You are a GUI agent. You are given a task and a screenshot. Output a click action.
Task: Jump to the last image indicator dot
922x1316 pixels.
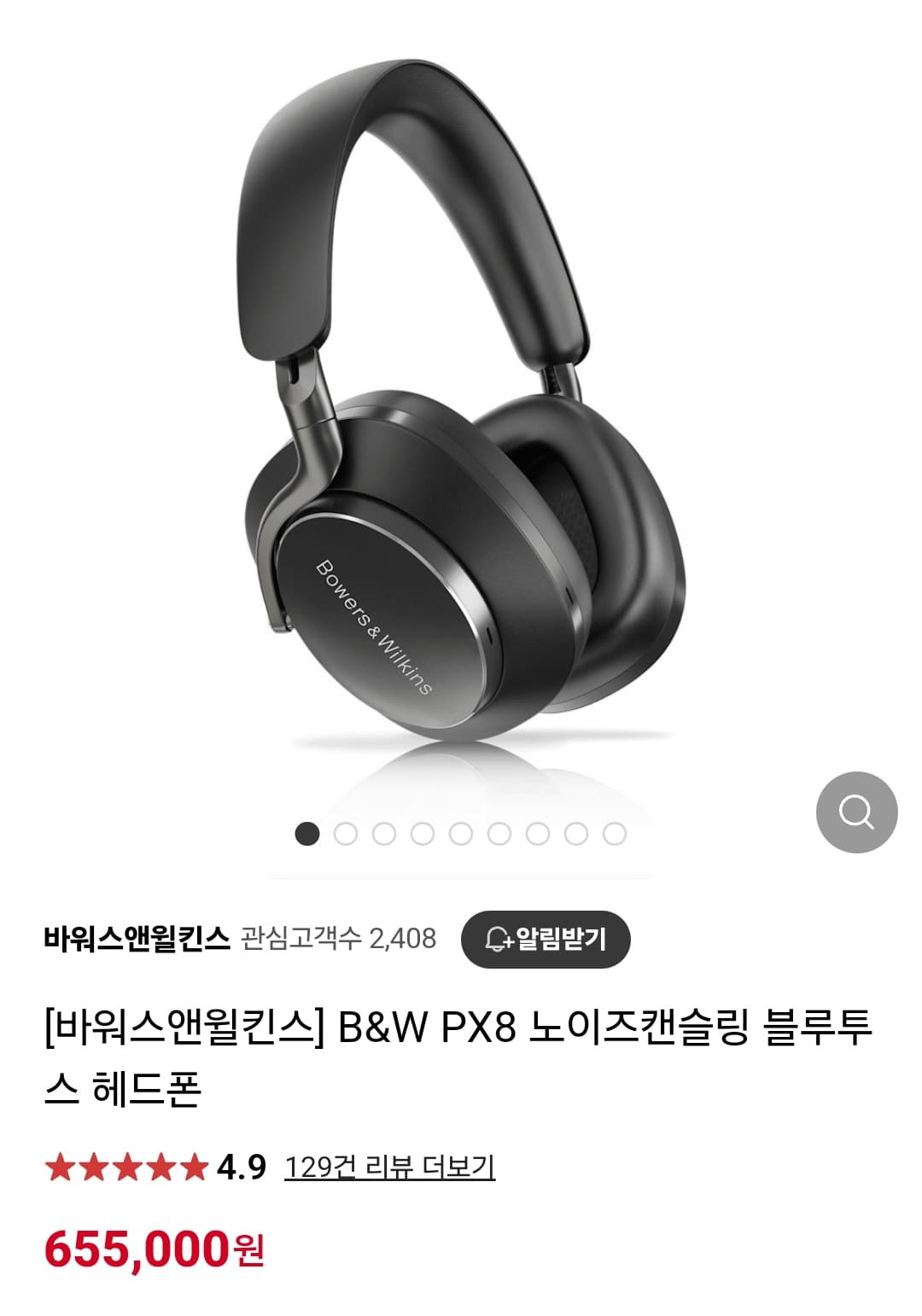[615, 834]
